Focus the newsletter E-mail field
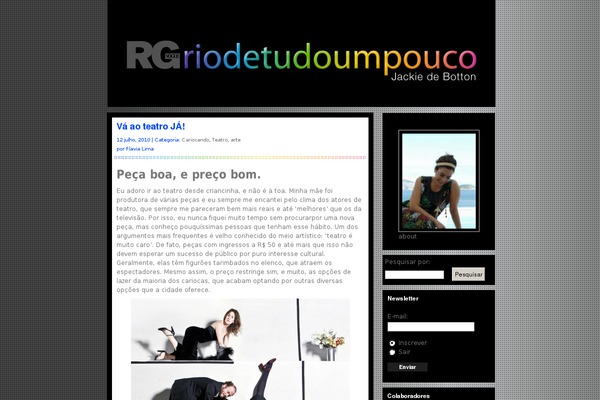This screenshot has width=600, height=400. (x=430, y=327)
